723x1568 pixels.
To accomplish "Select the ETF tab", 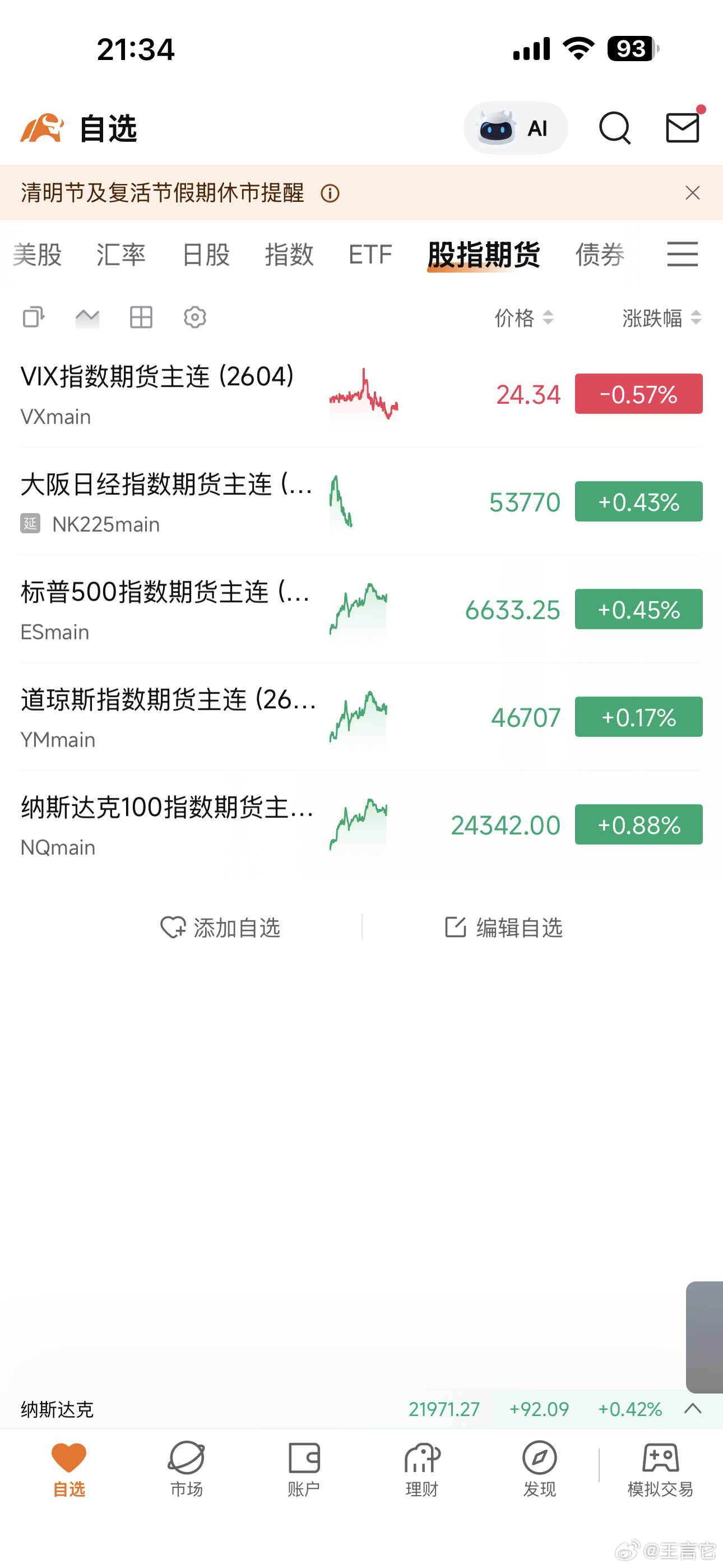I will (370, 255).
